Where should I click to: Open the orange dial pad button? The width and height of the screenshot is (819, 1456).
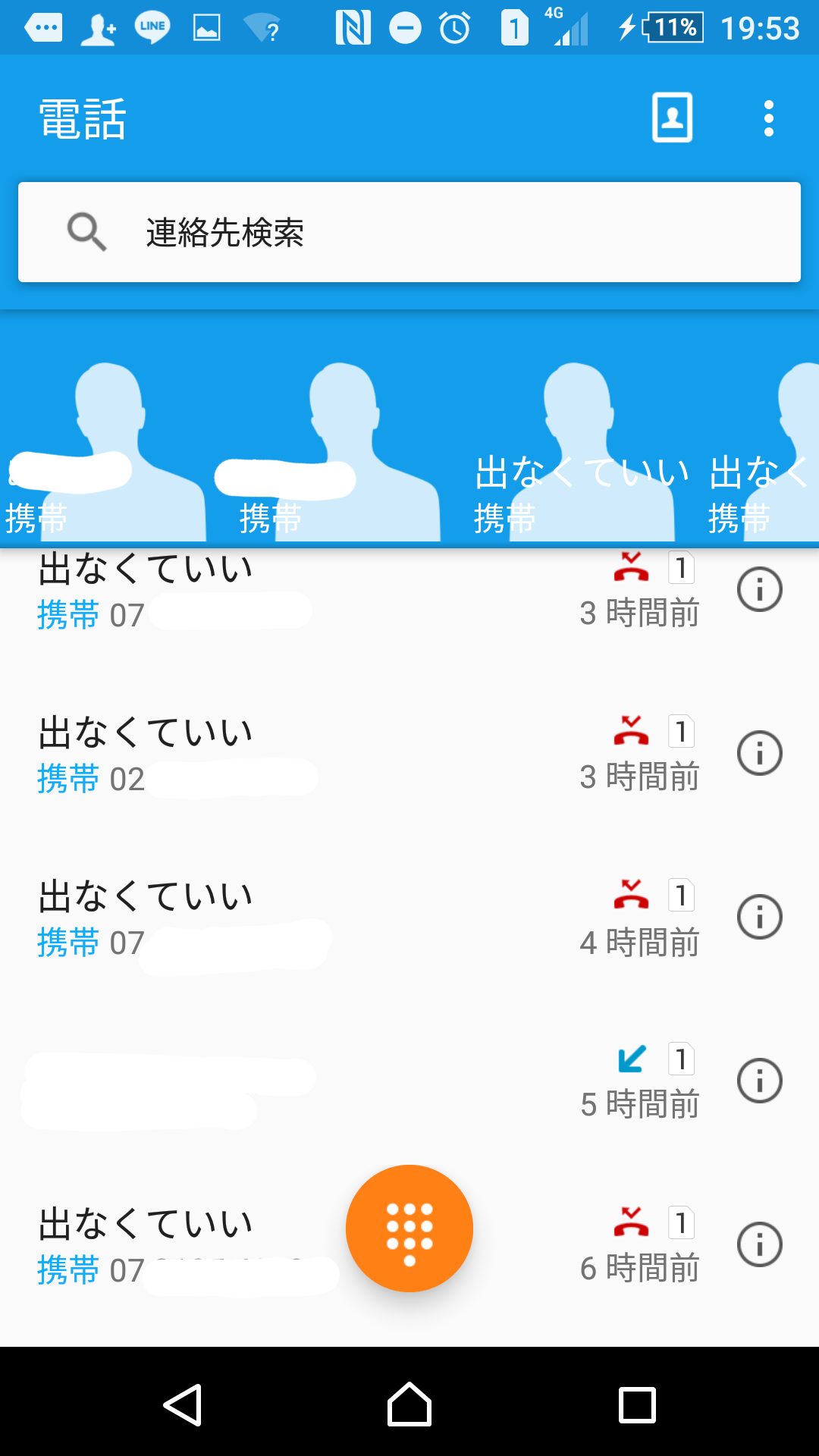(409, 1228)
